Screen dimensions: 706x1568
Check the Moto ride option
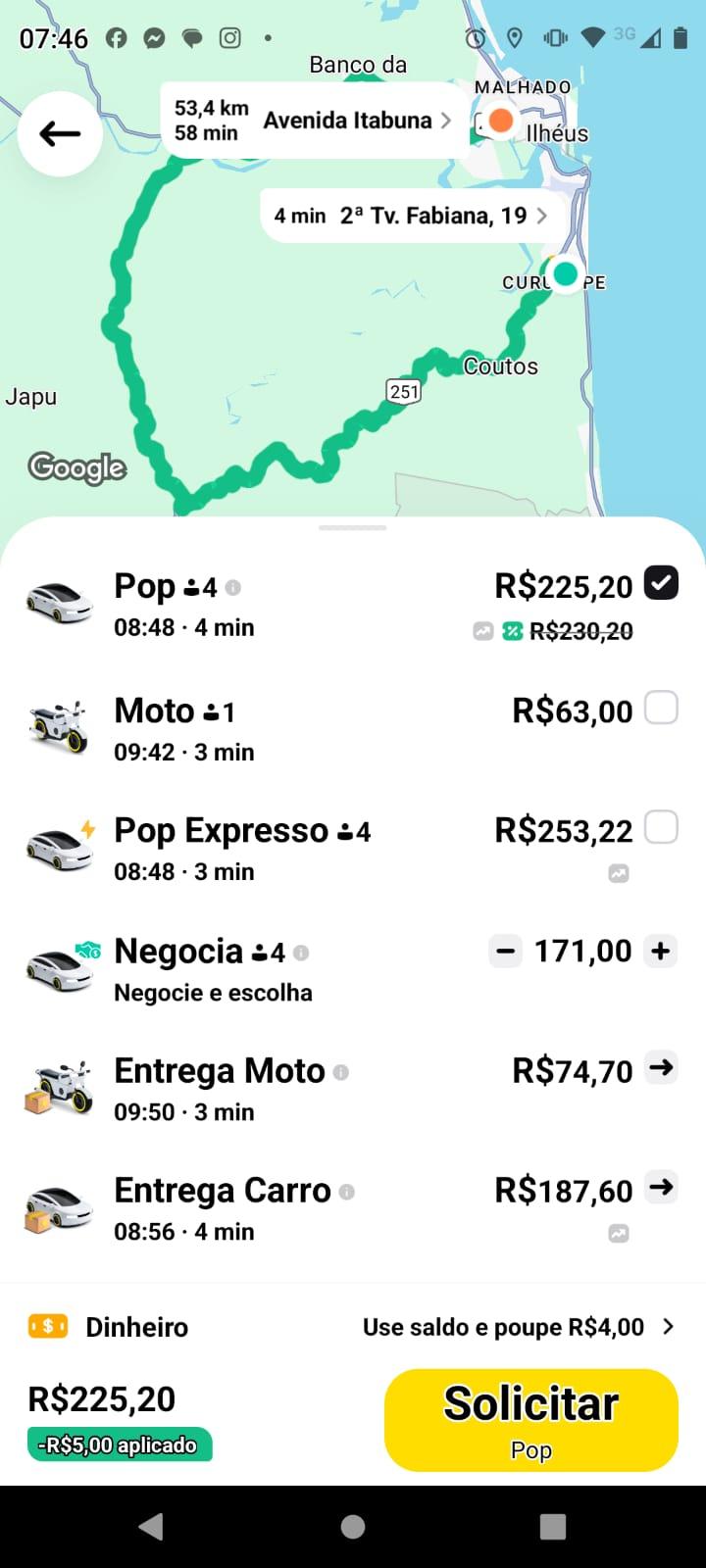(x=662, y=707)
